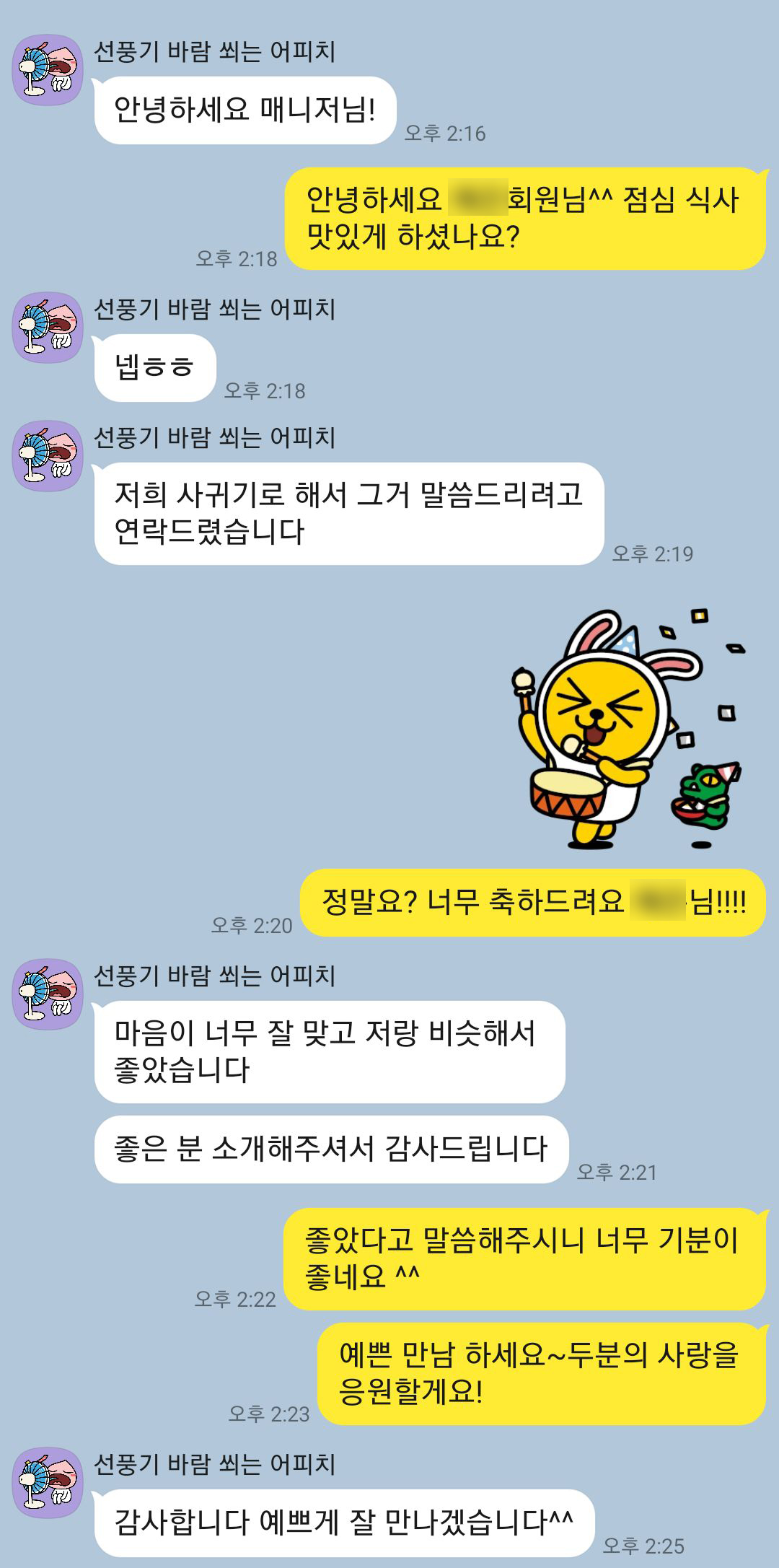Open the avatar above "마음이 너무 잘 맞고"
The height and width of the screenshot is (1568, 779).
(x=48, y=994)
